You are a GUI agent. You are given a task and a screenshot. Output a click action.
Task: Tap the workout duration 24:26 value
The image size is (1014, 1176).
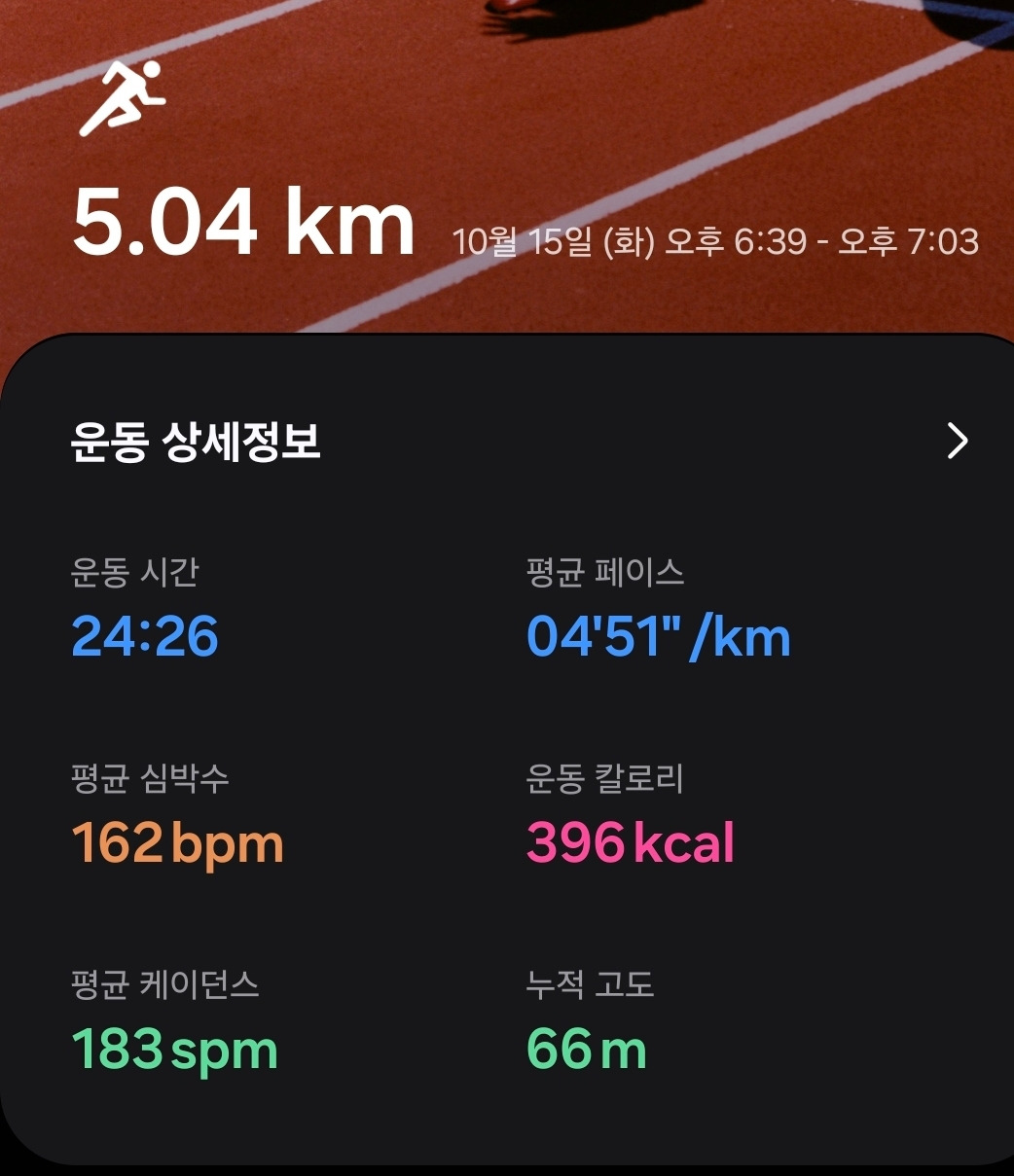[x=146, y=638]
